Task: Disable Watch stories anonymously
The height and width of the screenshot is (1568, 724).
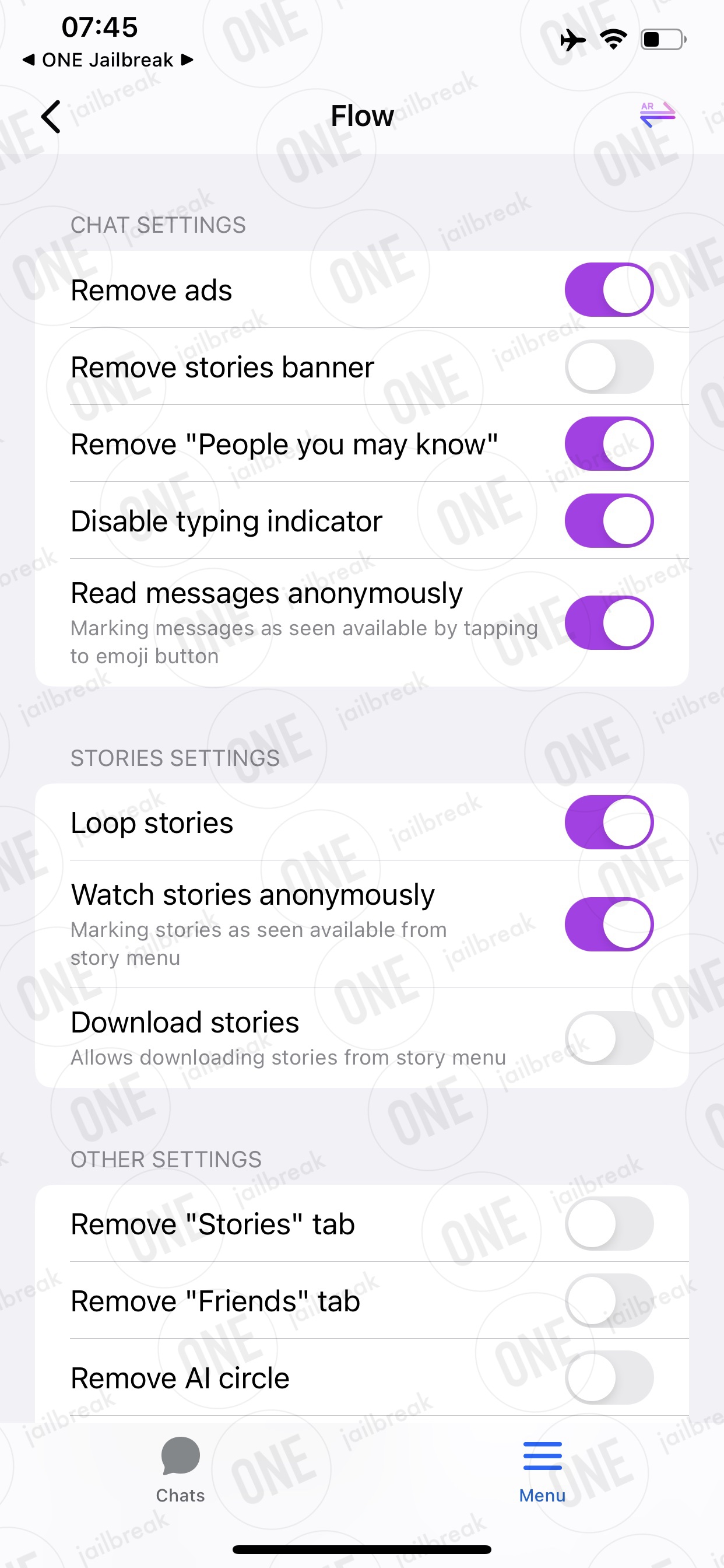Action: tap(609, 924)
